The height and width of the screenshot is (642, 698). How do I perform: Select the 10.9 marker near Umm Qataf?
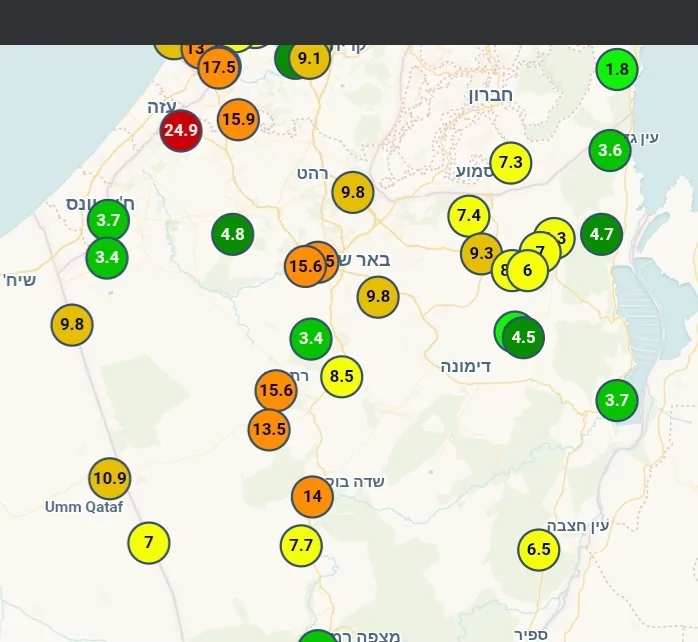109,479
